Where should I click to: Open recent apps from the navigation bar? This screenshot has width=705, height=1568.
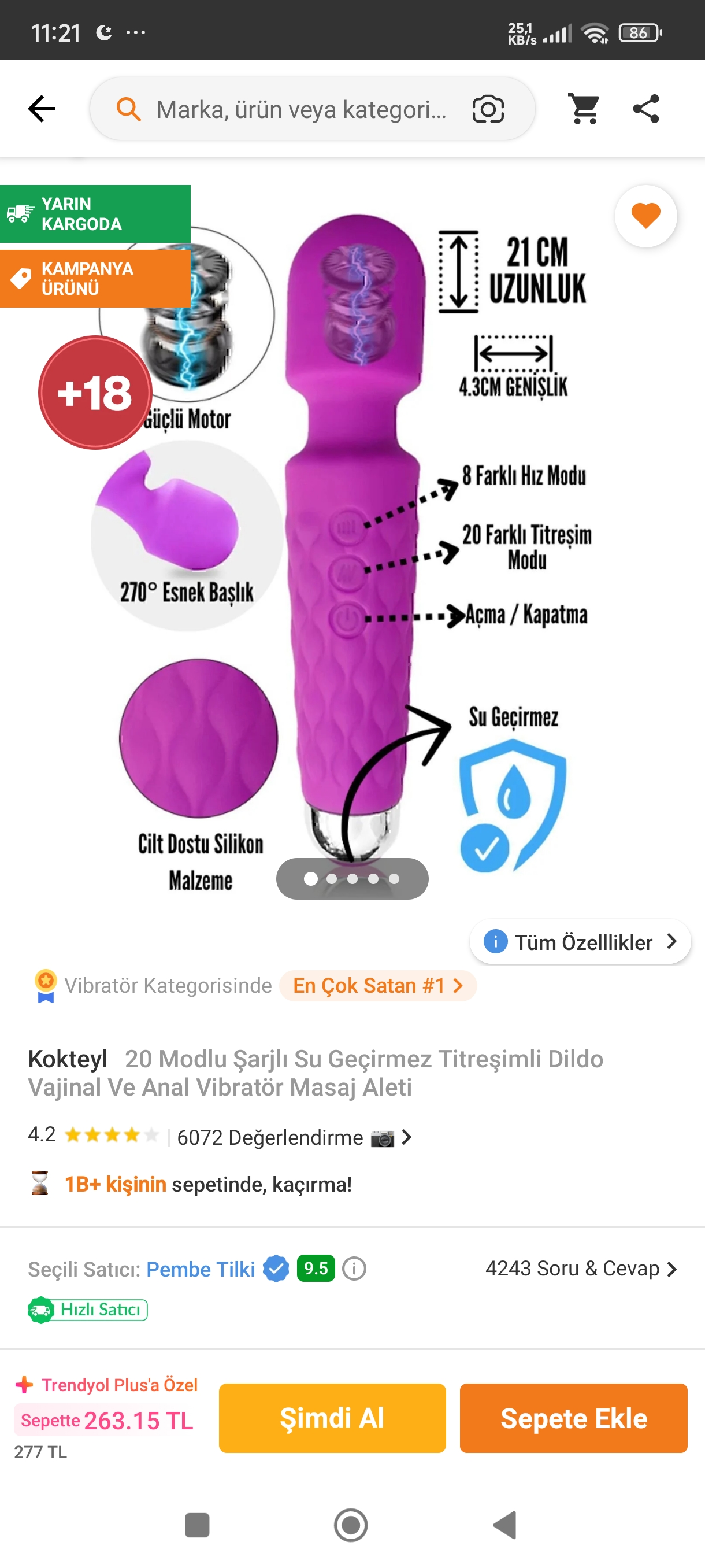[x=196, y=1525]
